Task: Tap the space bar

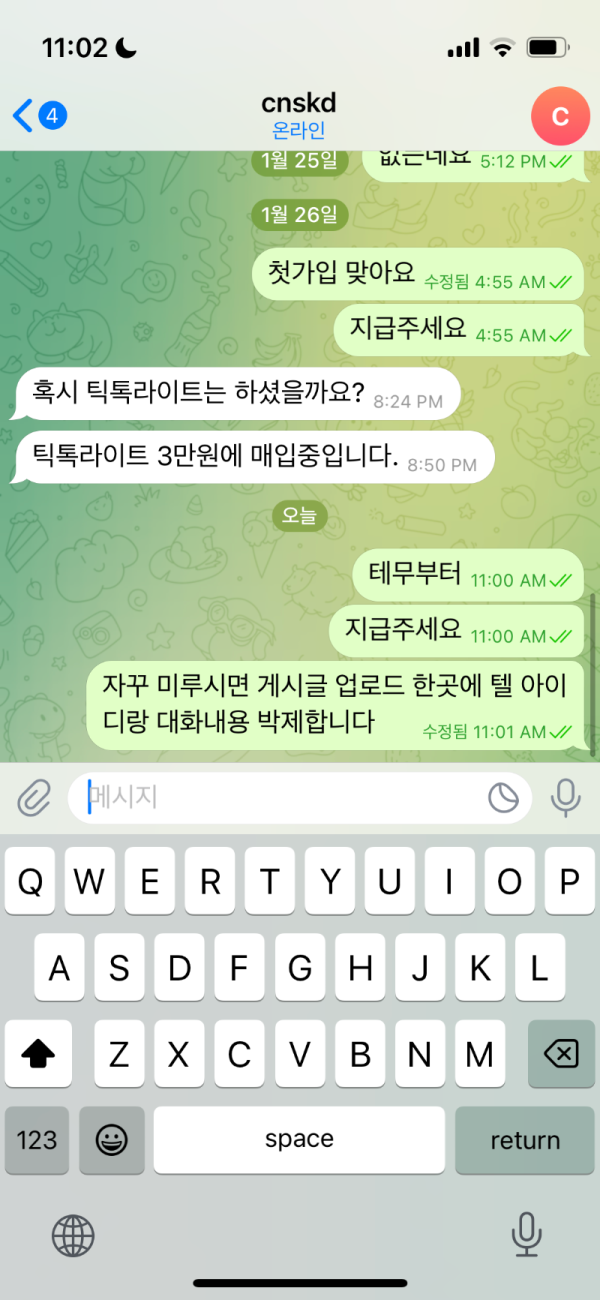Action: coord(299,1140)
